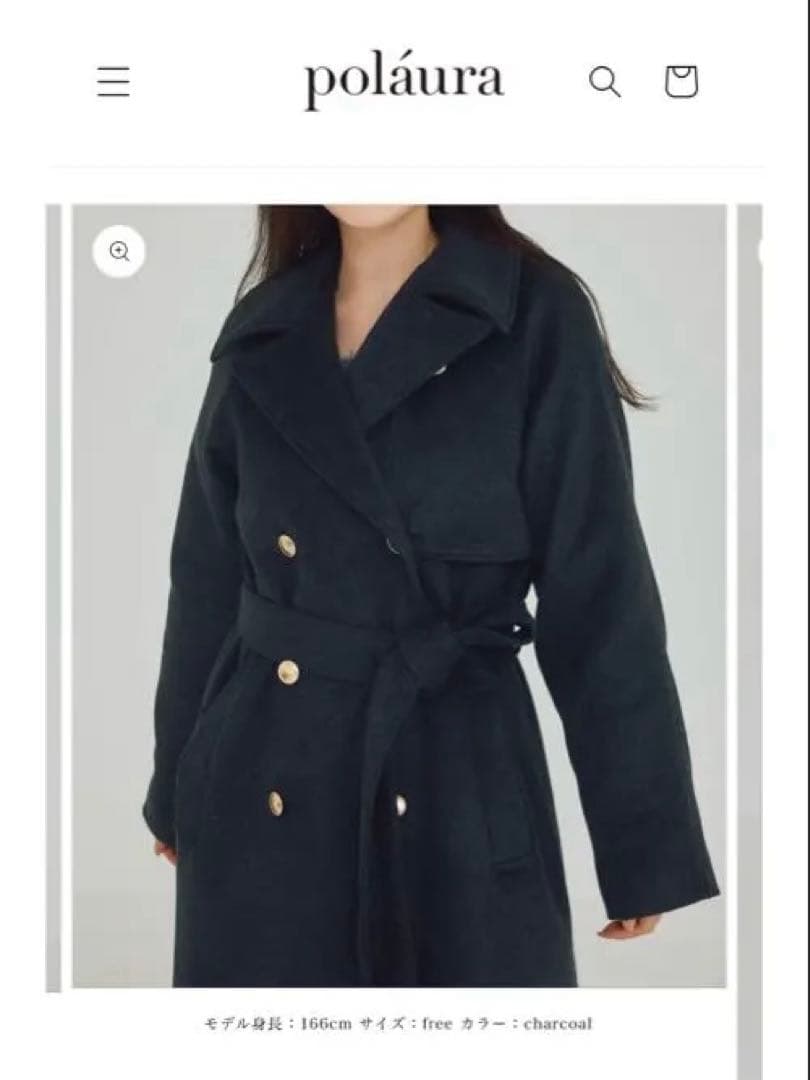Viewport: 810px width, 1080px height.
Task: Tap the zoom-in icon on the coat photo
Action: [120, 250]
